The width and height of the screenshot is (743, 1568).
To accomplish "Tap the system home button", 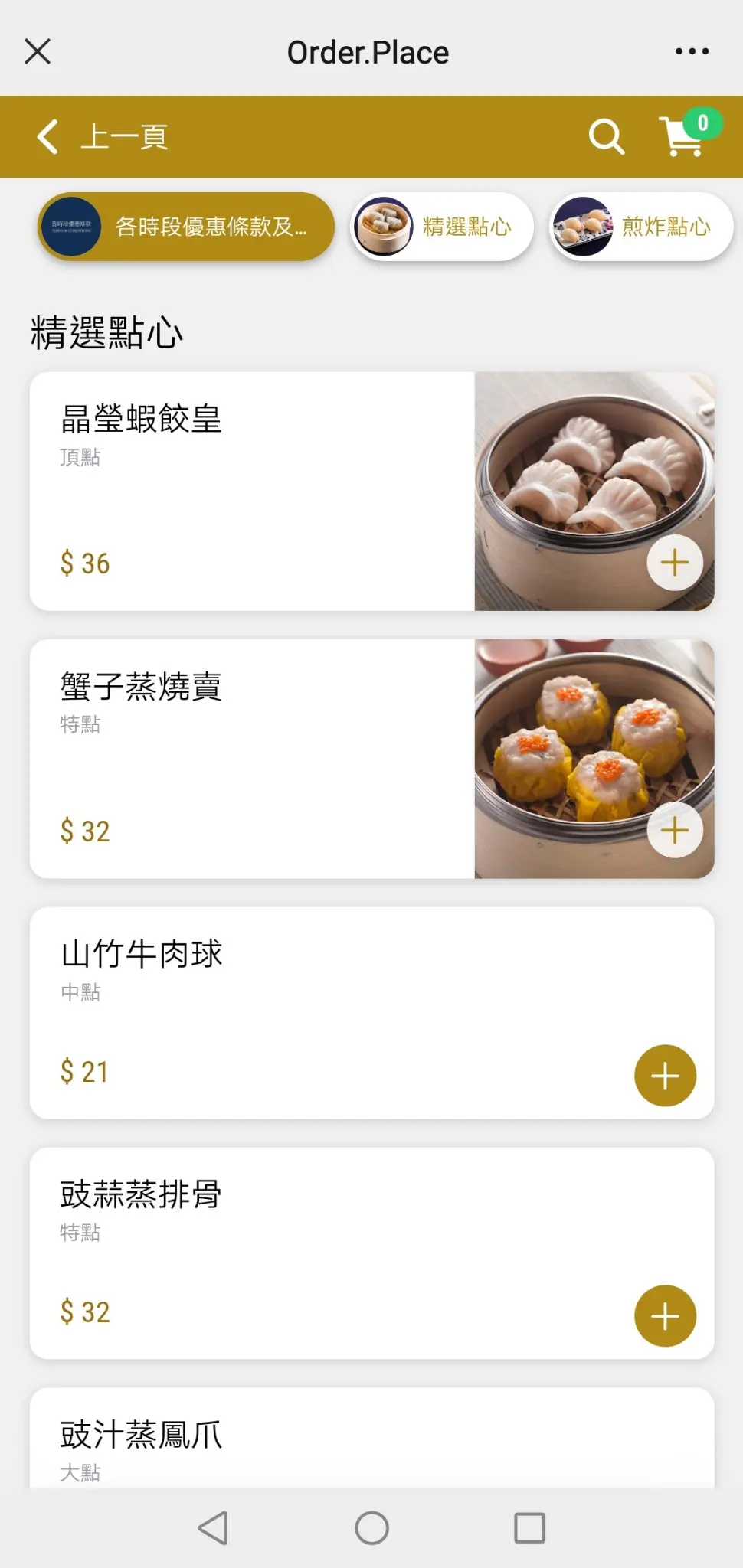I will coord(371,1528).
